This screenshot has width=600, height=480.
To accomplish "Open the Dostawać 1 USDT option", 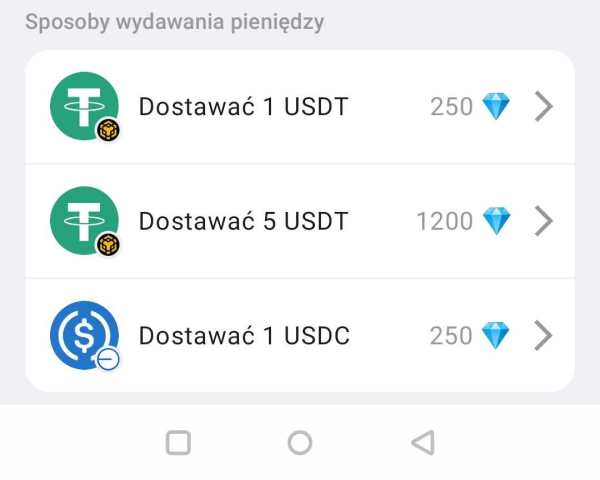I will click(300, 107).
